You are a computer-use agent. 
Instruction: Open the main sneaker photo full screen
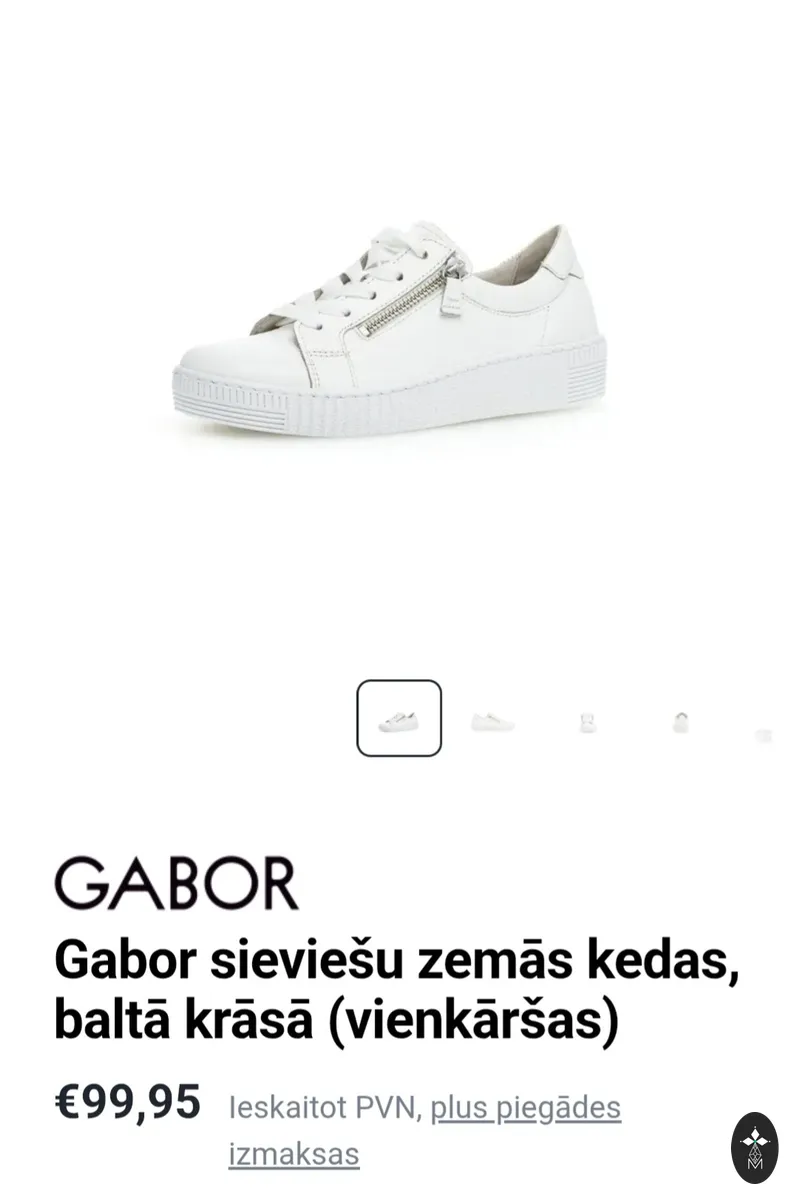click(390, 330)
